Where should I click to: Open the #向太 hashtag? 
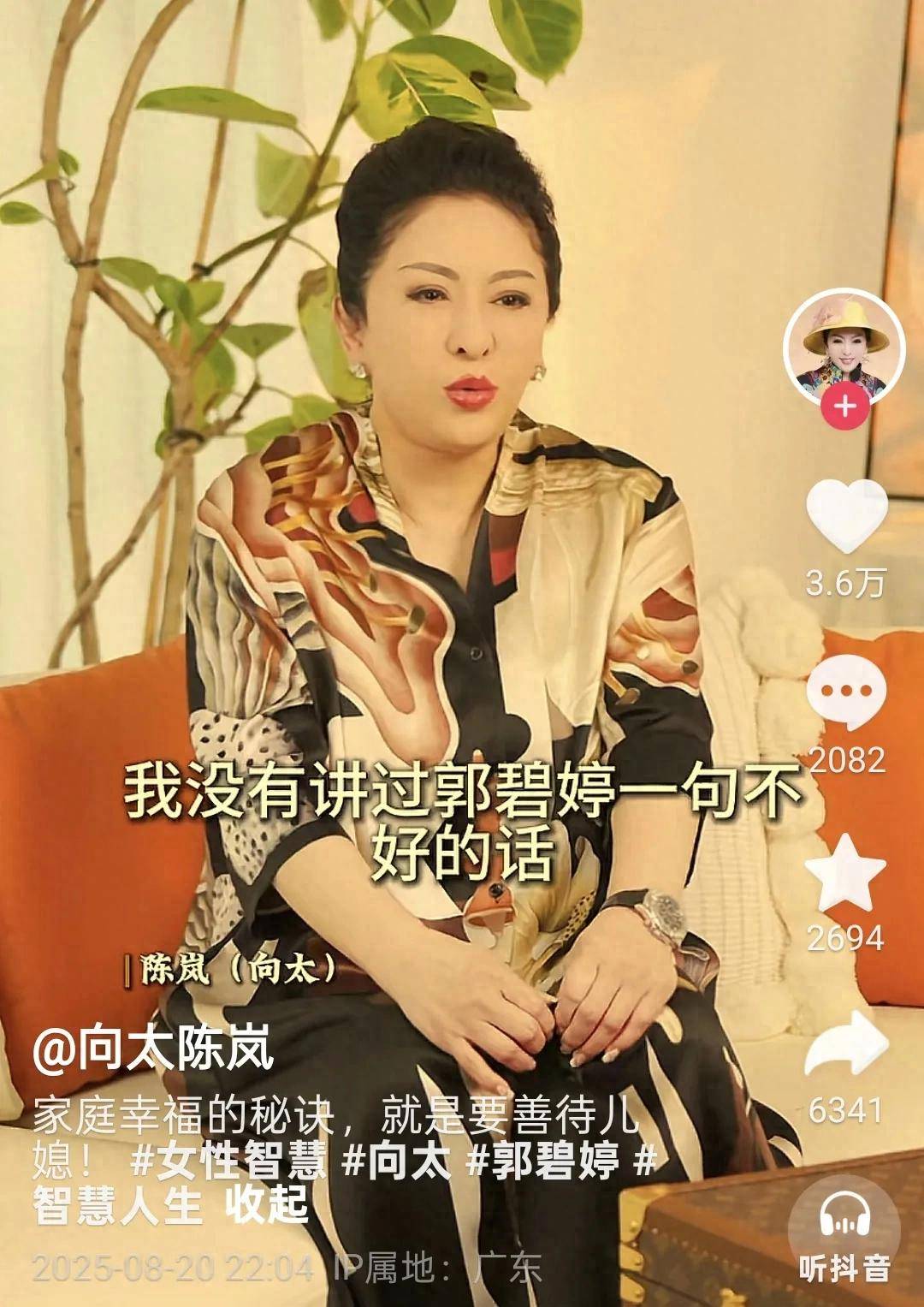coord(396,1162)
